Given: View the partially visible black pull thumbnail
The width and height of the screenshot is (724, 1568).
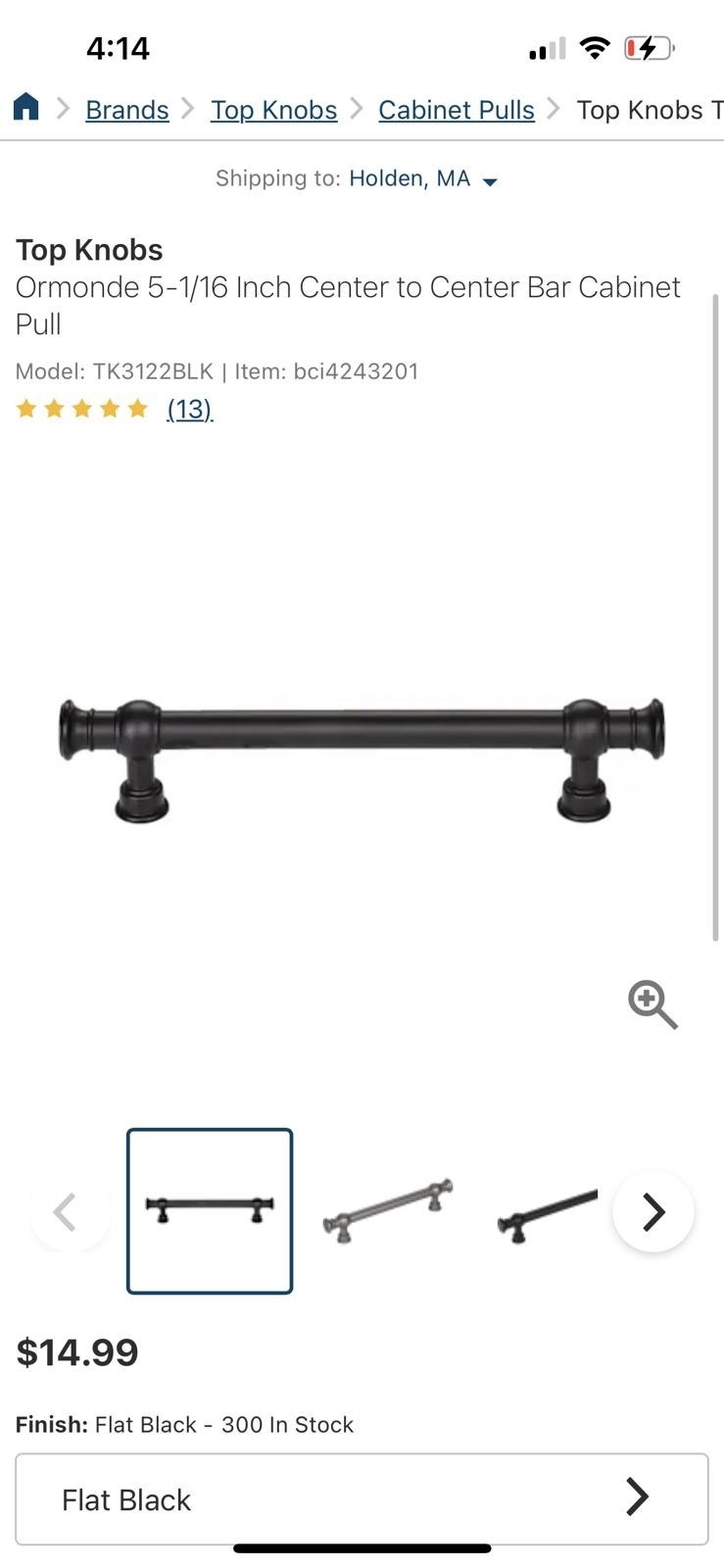Looking at the screenshot, I should 546,1211.
